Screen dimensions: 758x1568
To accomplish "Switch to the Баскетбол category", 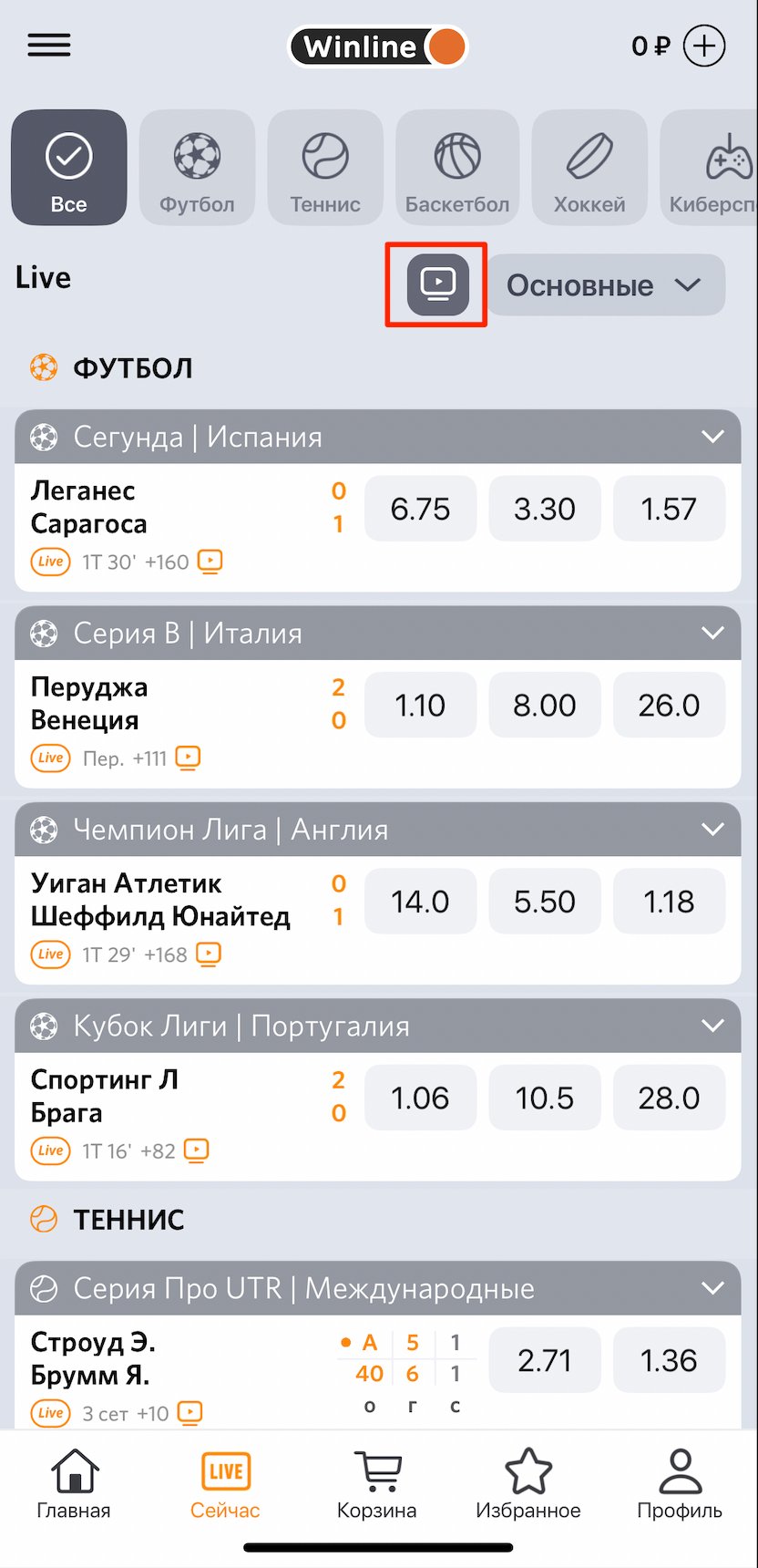I will pyautogui.click(x=457, y=168).
